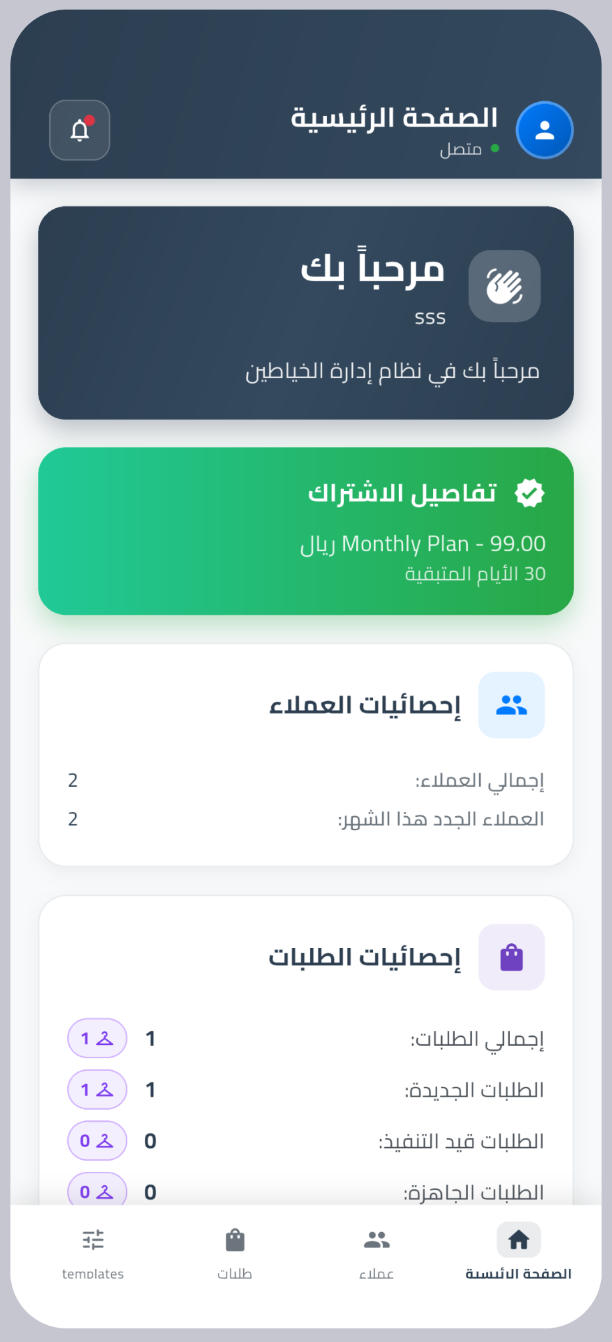Tap the hanger badge beside إجمالي الطلبات
Screen dimensions: 612x1342
97,1038
